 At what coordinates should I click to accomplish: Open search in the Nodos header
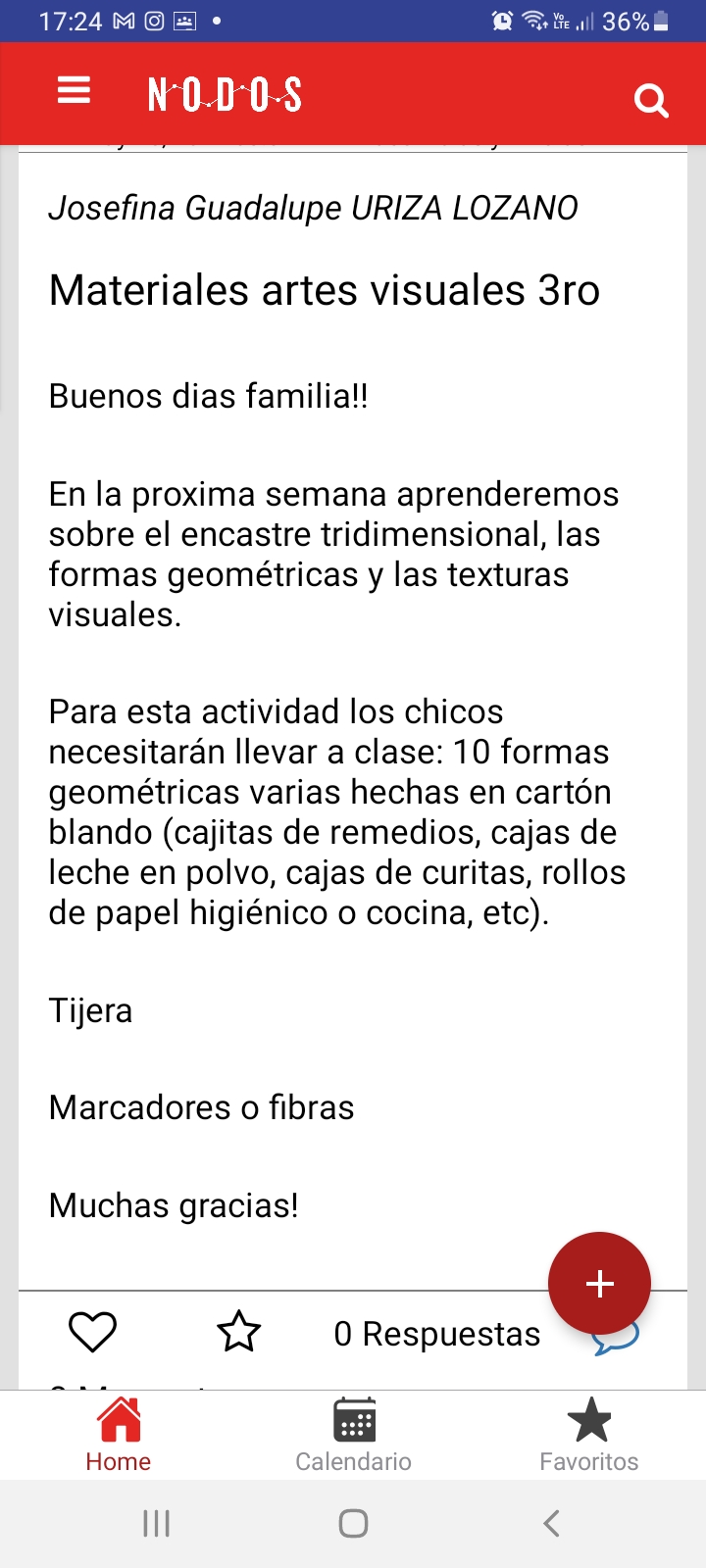650,100
